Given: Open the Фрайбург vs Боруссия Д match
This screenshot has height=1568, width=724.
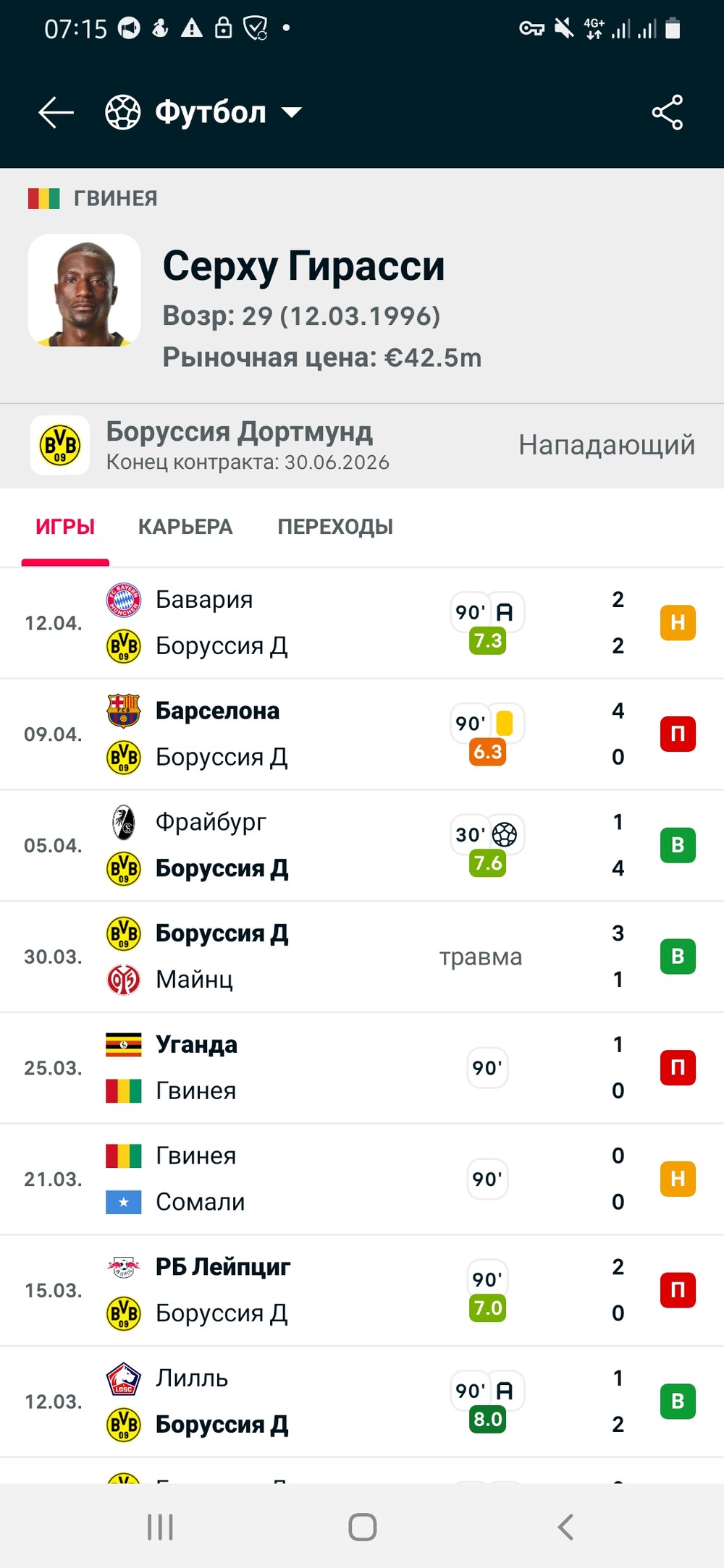Looking at the screenshot, I should (362, 846).
